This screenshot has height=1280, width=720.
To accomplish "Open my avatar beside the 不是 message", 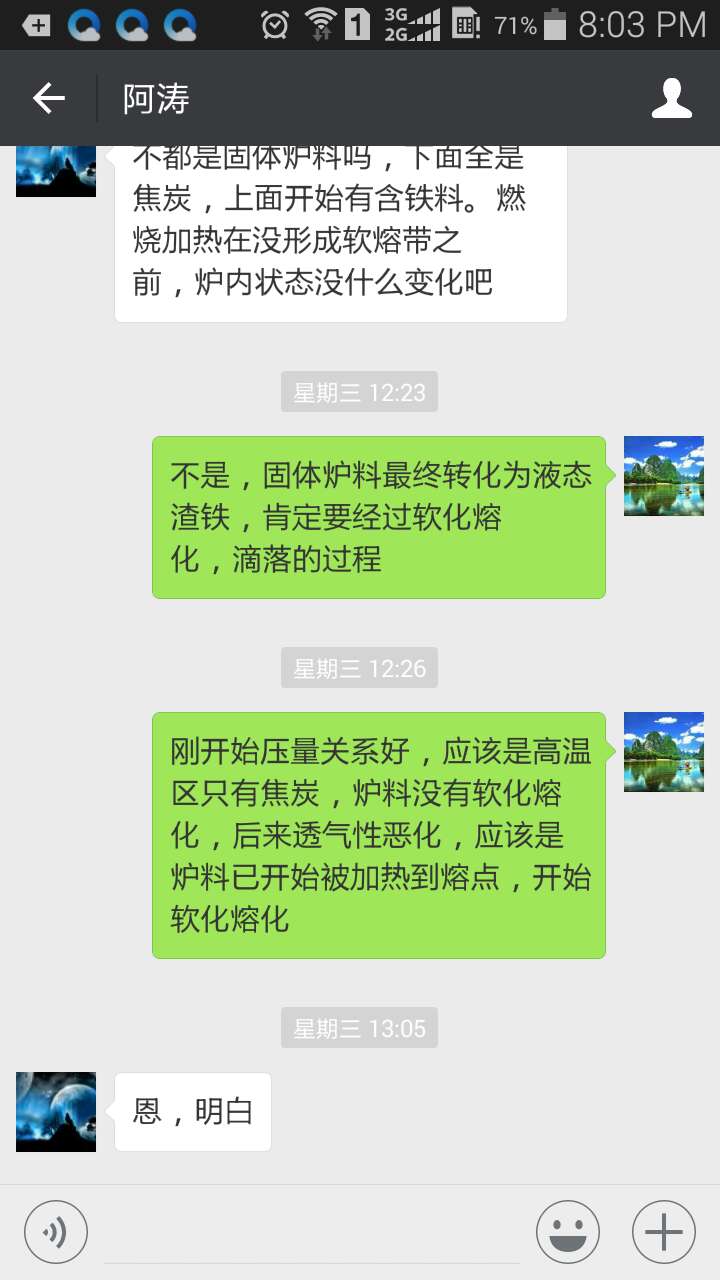I will [664, 476].
